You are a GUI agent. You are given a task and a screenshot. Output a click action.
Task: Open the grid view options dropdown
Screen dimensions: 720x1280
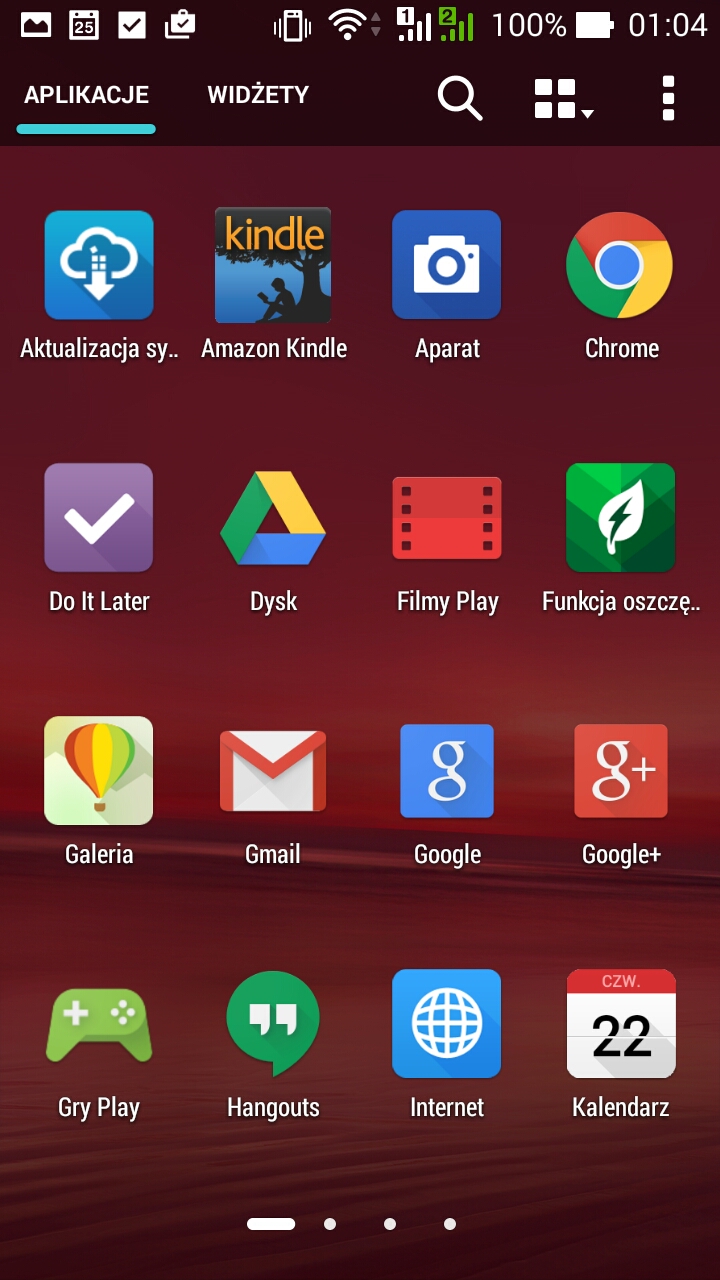click(563, 98)
